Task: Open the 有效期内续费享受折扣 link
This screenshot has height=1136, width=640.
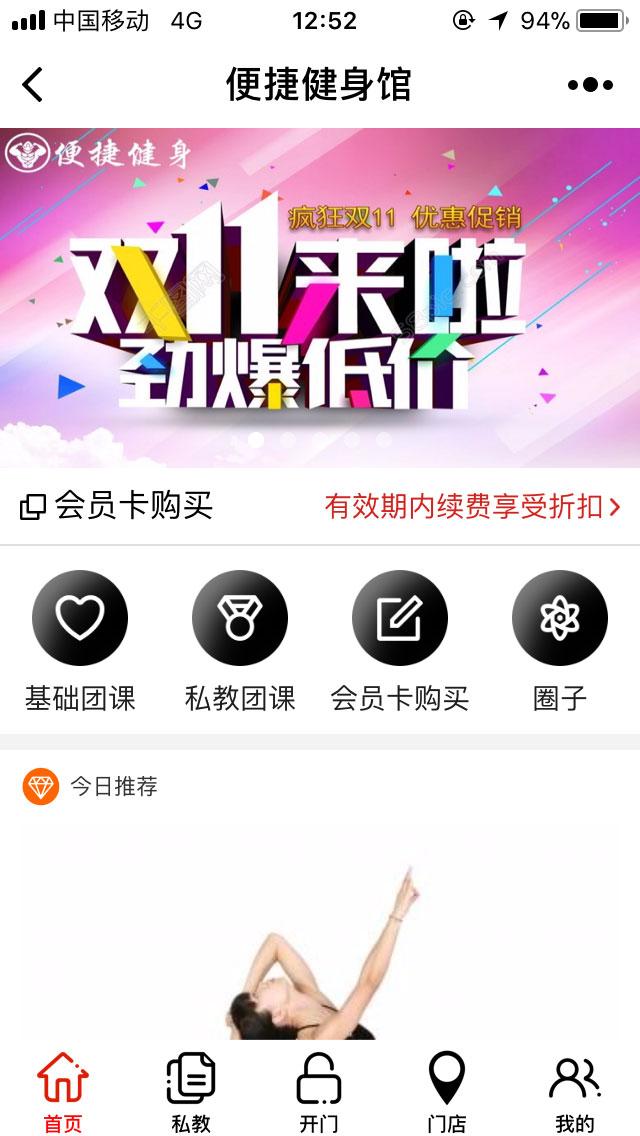Action: (472, 506)
